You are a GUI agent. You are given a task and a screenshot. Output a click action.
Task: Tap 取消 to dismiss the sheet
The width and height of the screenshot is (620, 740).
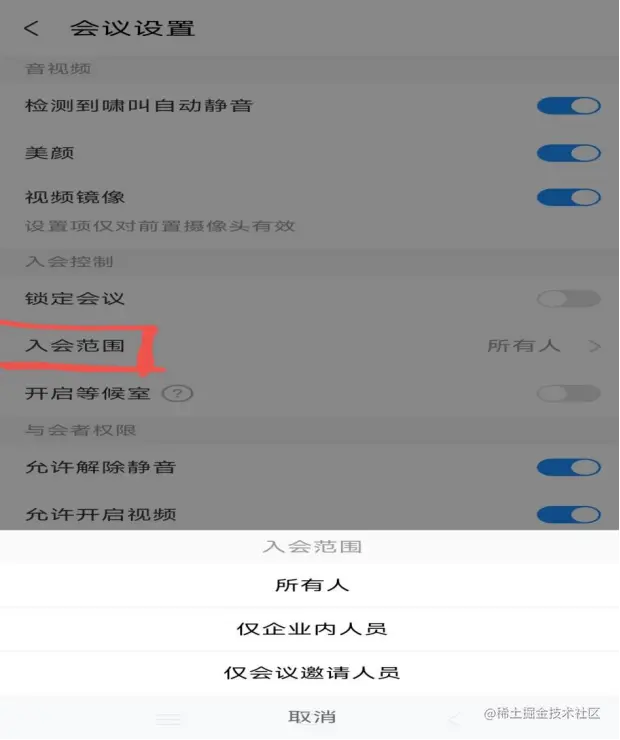tap(311, 717)
